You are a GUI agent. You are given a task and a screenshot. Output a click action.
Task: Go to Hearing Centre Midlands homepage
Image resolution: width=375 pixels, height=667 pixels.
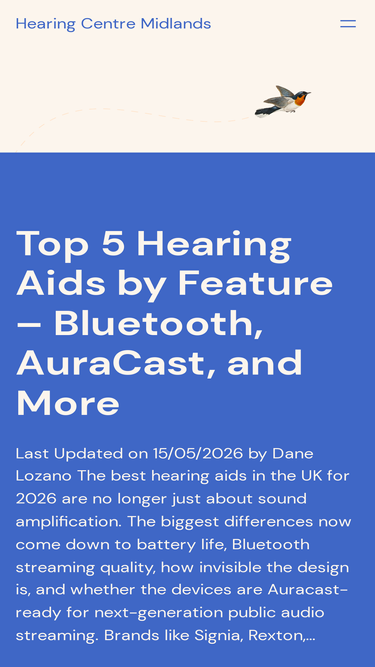[113, 24]
